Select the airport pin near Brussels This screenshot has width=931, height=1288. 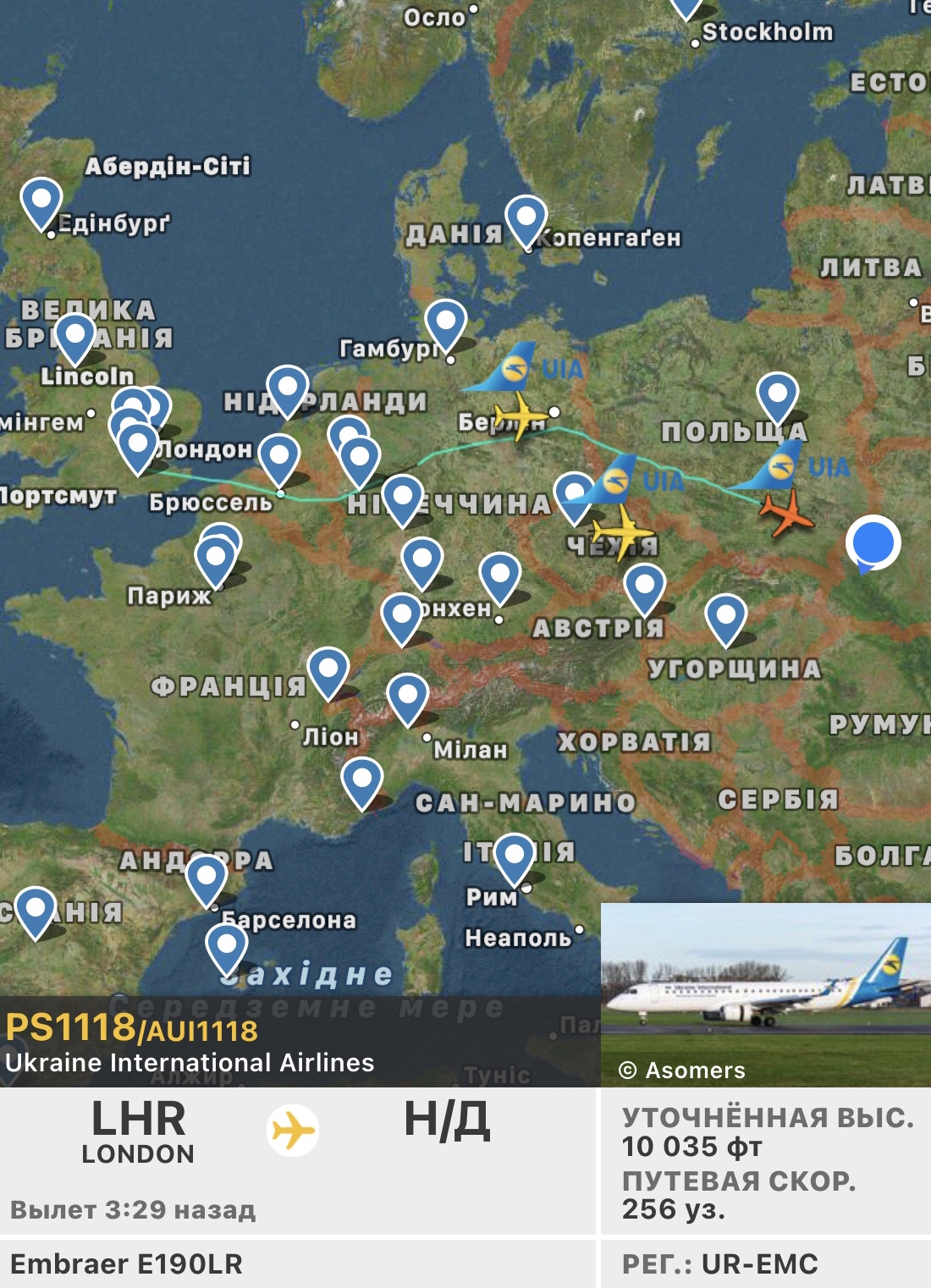click(278, 459)
